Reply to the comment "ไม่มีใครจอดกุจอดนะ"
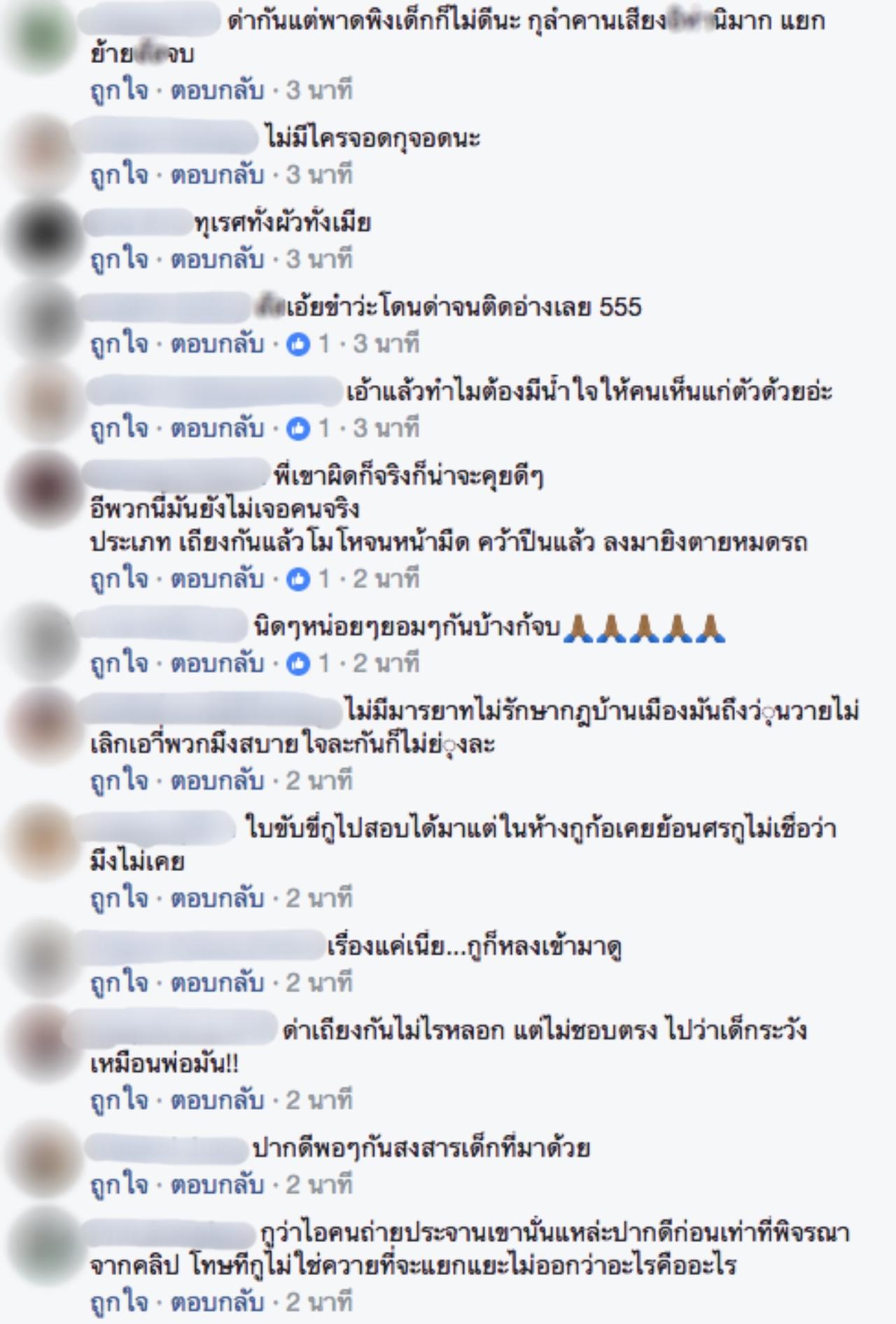The image size is (896, 1324). 217,175
